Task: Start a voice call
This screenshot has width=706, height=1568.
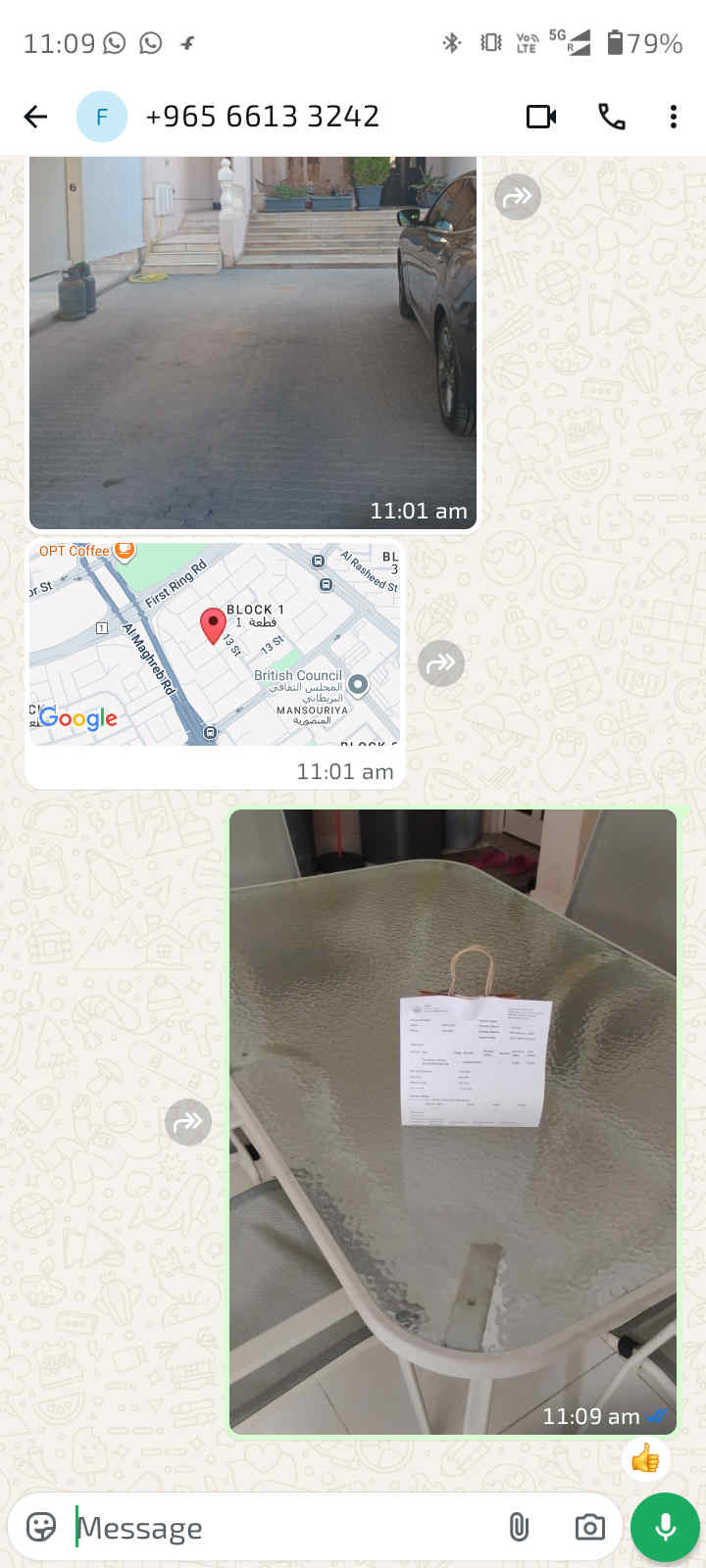Action: click(611, 117)
